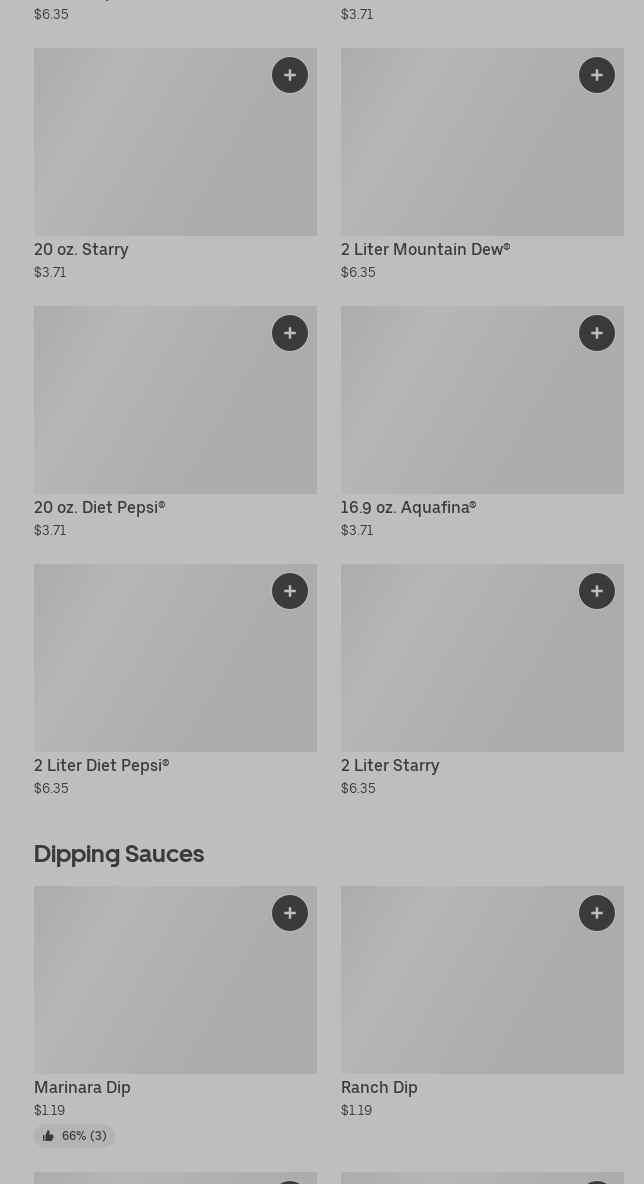
Task: Add 2 Liter Starry to cart
Action: click(x=597, y=591)
